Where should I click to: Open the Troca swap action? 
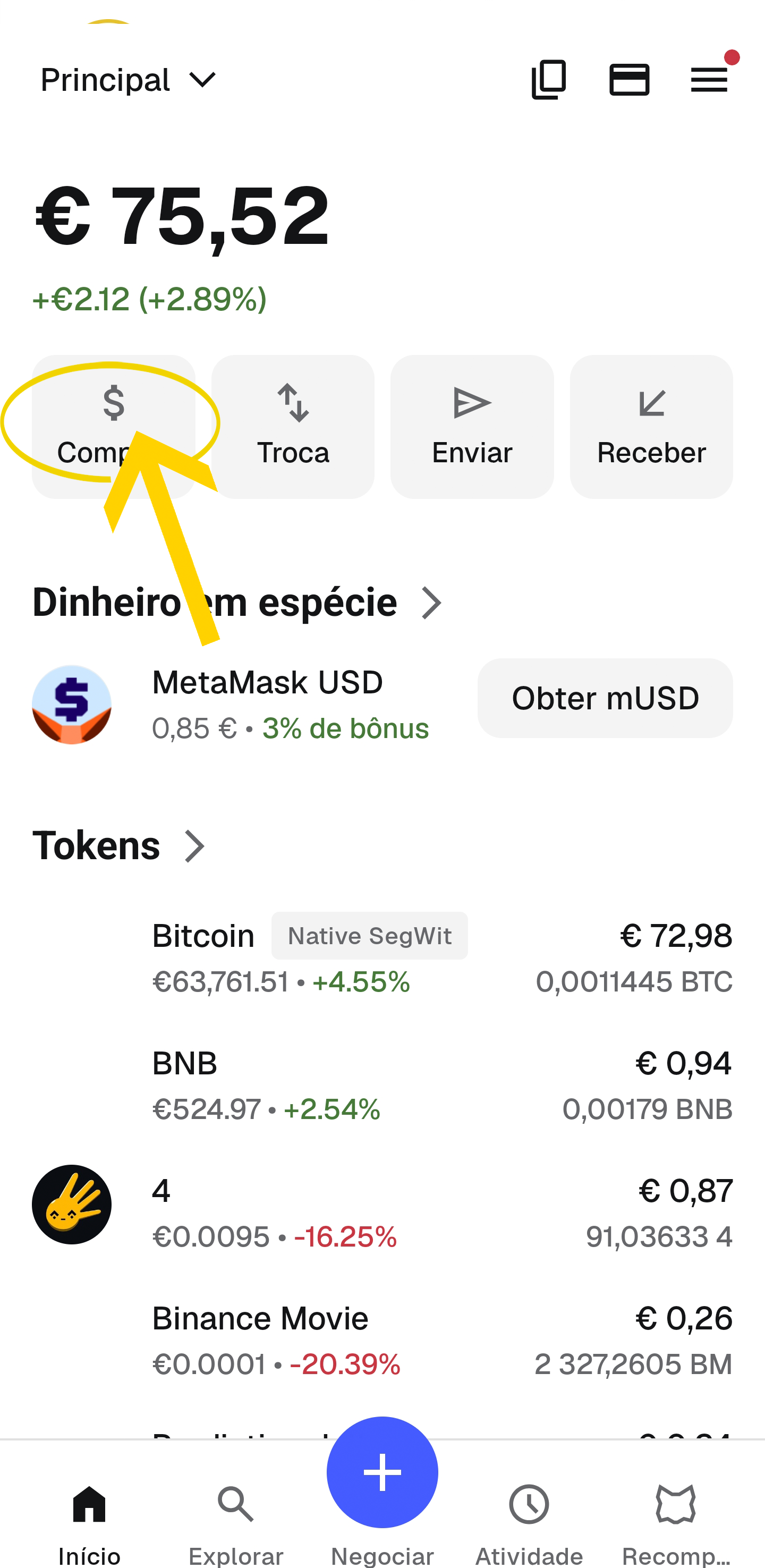click(293, 427)
